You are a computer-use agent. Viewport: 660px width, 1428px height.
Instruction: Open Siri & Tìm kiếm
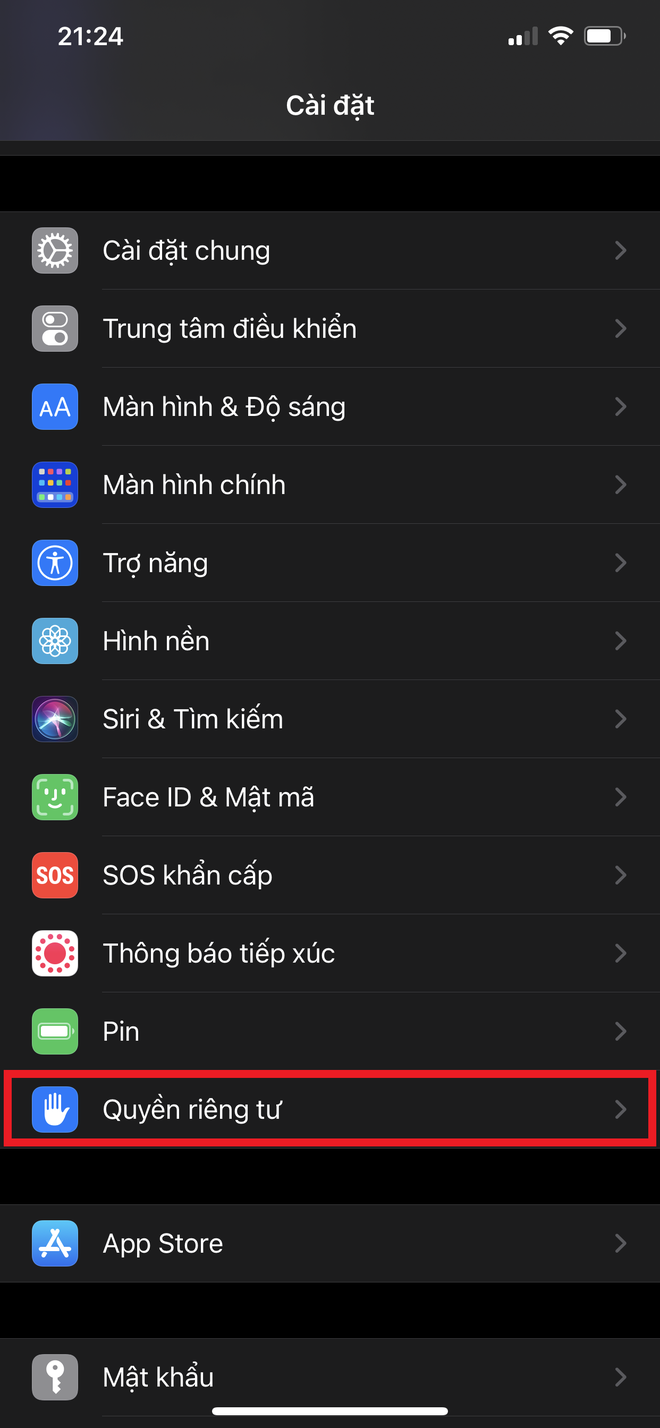330,718
